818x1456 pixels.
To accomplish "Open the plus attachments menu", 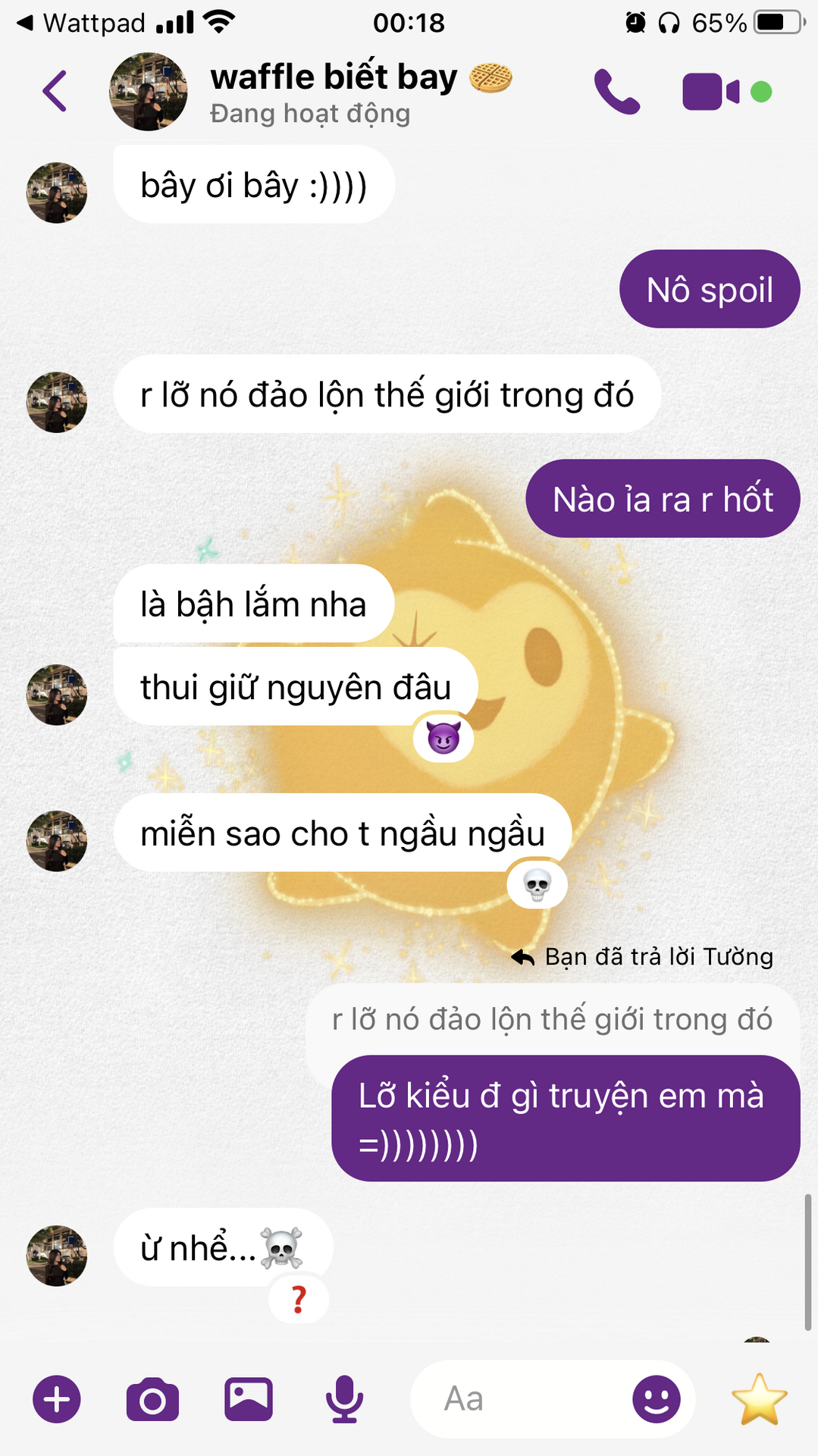I will click(57, 1399).
